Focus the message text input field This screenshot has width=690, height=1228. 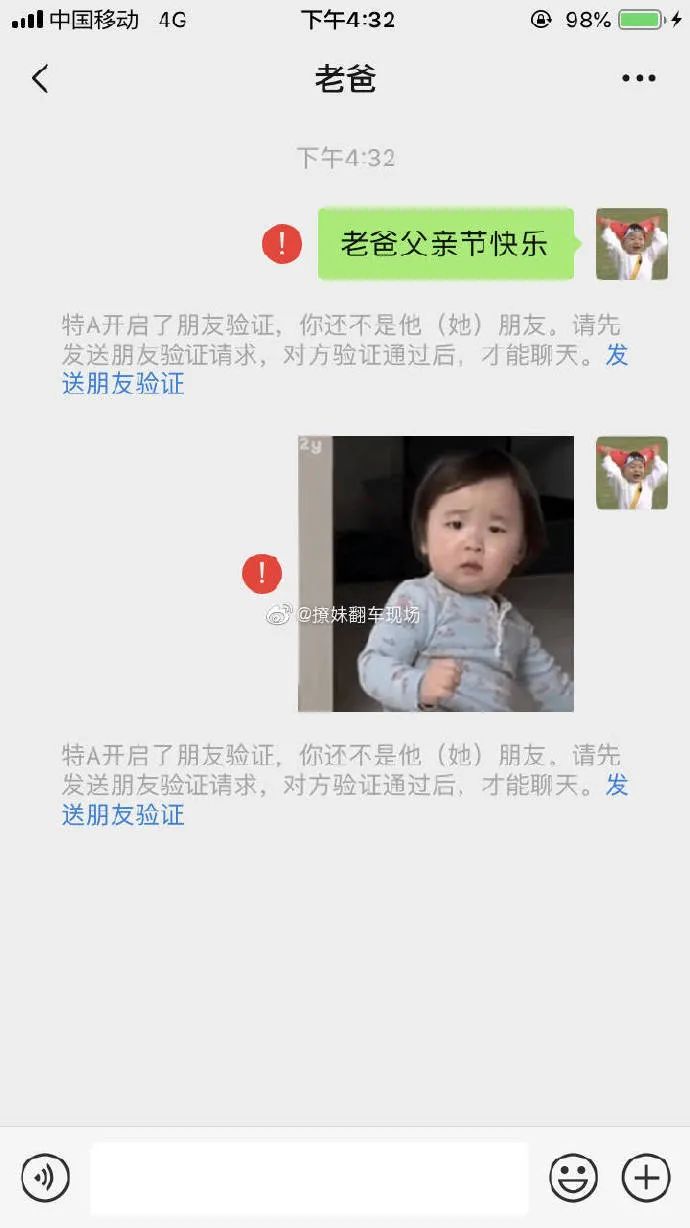click(309, 1179)
